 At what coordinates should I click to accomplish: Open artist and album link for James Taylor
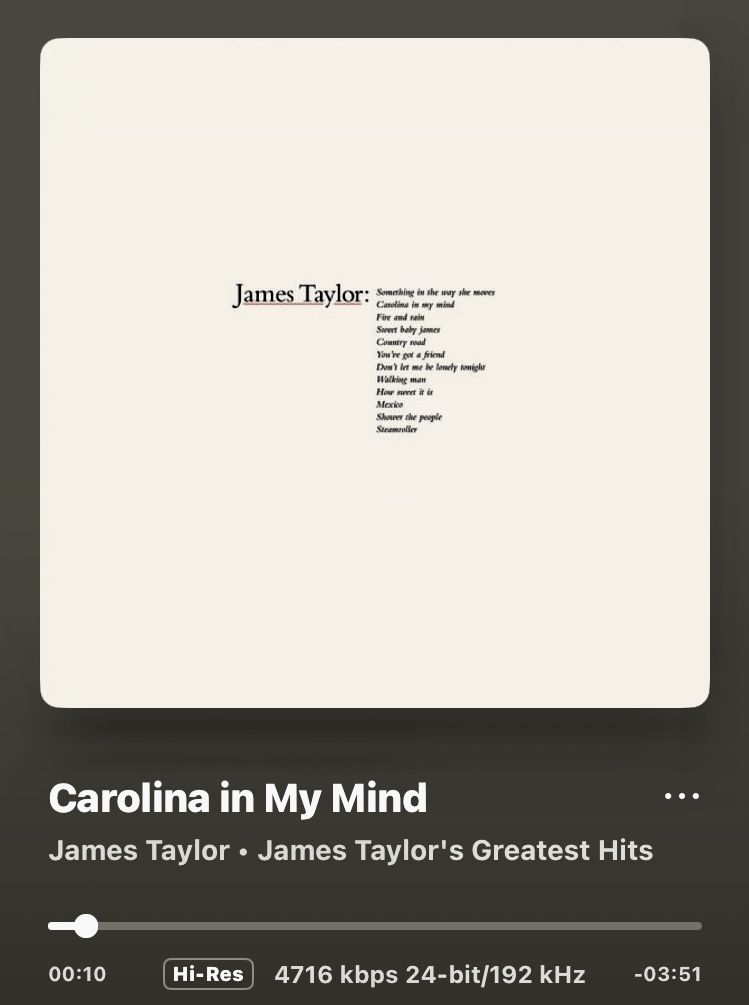click(350, 851)
